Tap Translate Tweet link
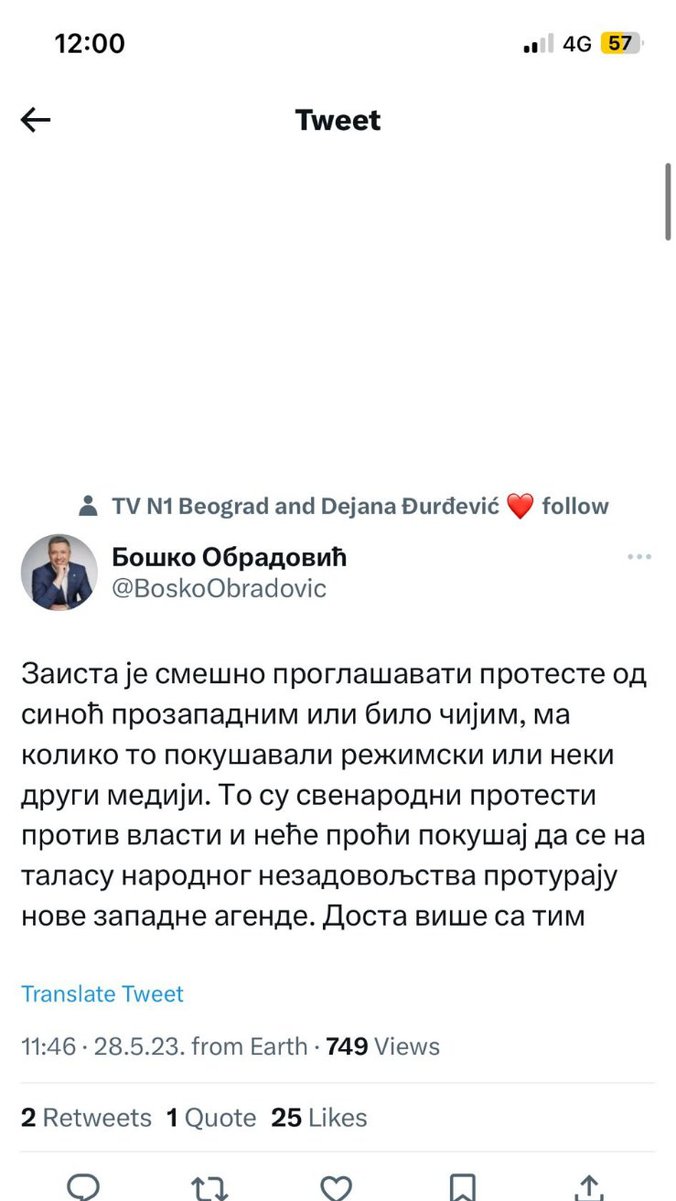The image size is (676, 1201). pyautogui.click(x=103, y=994)
